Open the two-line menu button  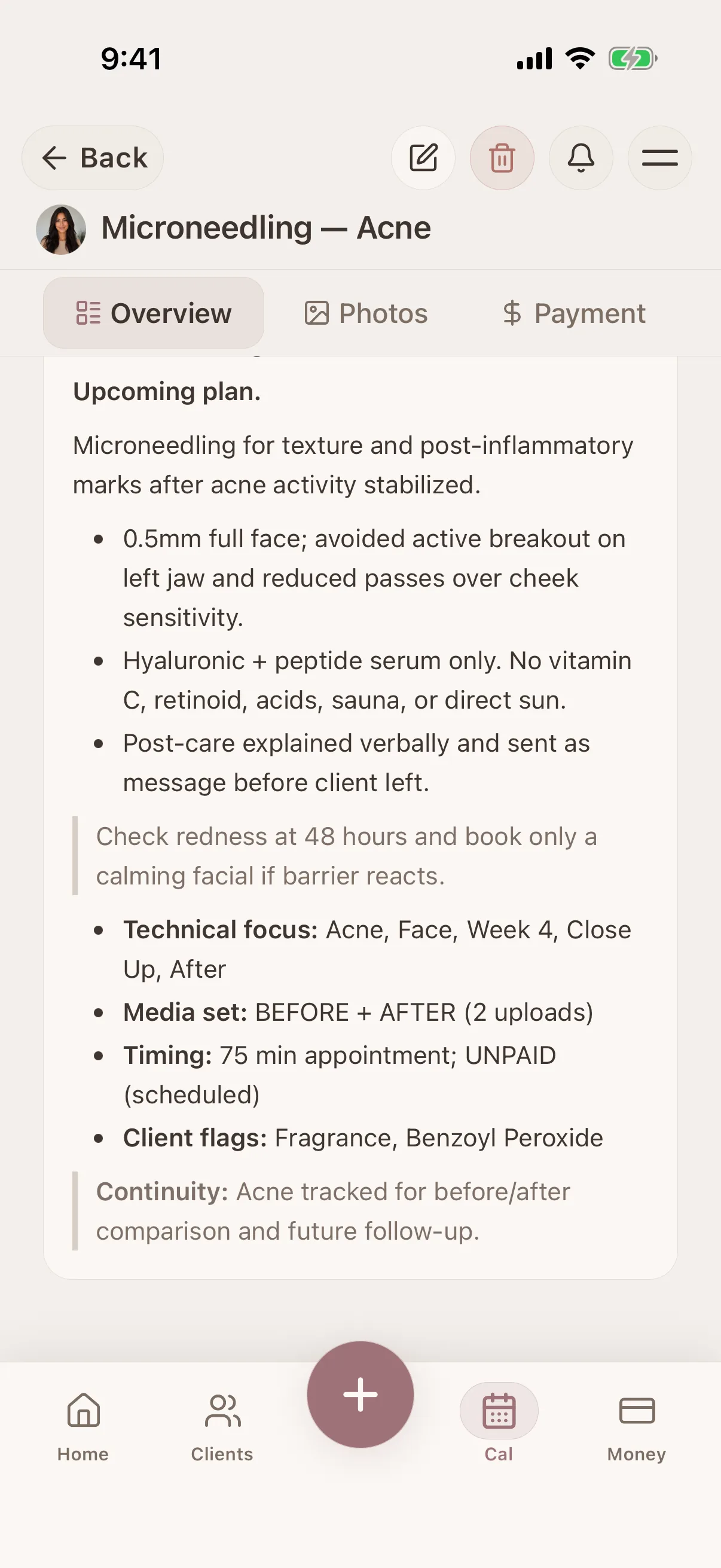pyautogui.click(x=659, y=158)
